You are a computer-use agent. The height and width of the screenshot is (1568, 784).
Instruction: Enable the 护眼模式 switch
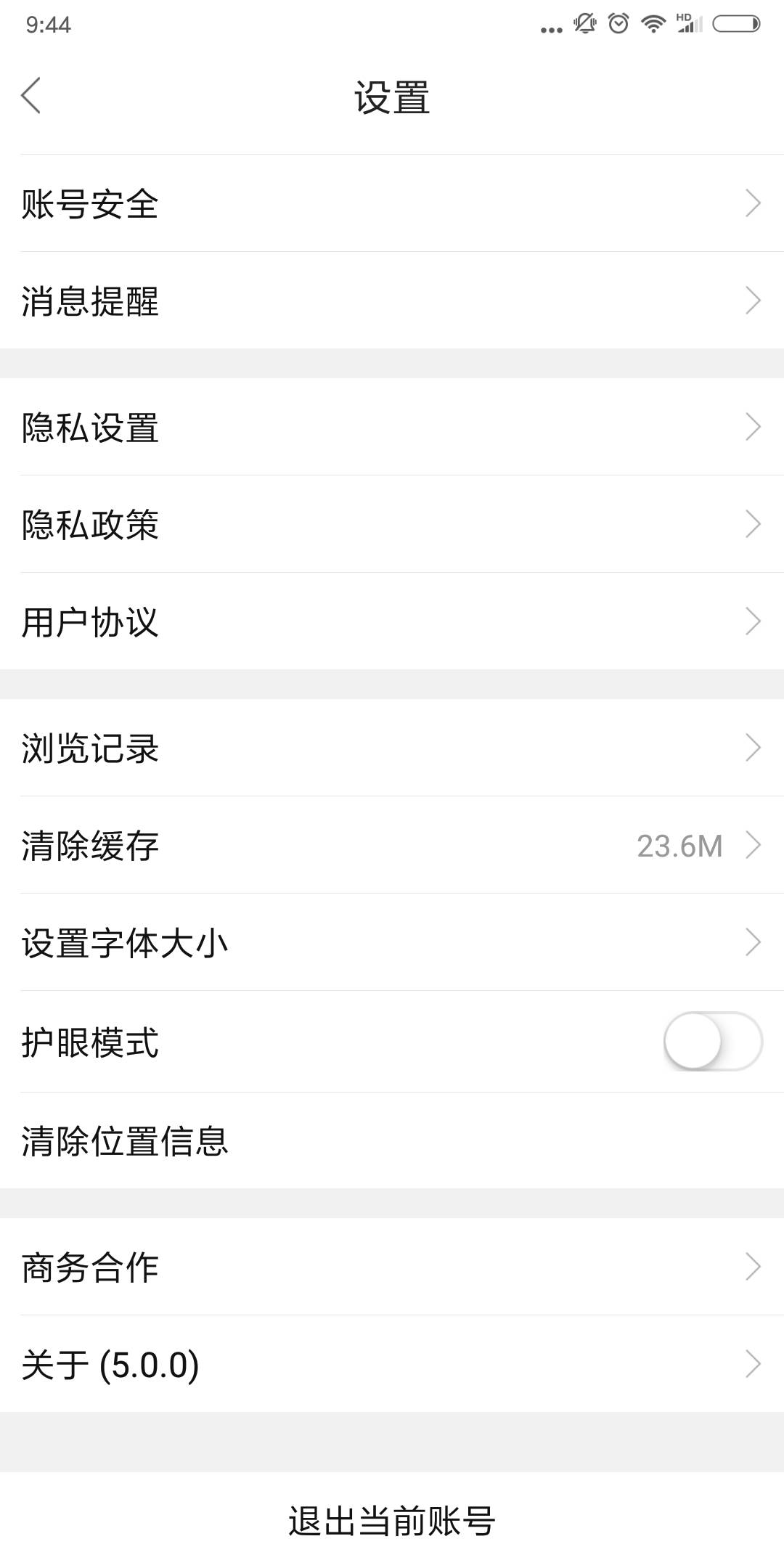[x=713, y=1042]
